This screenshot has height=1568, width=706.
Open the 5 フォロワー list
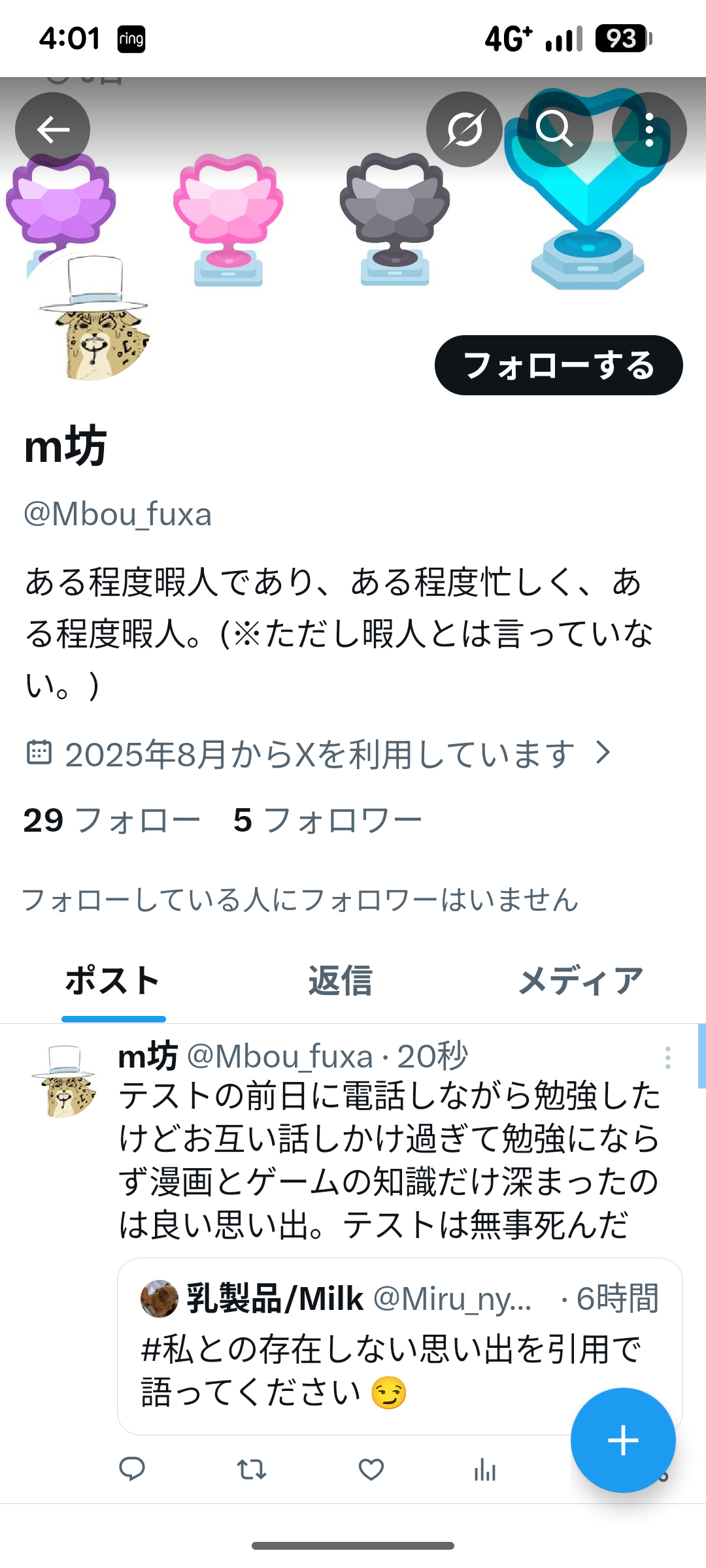coord(327,820)
